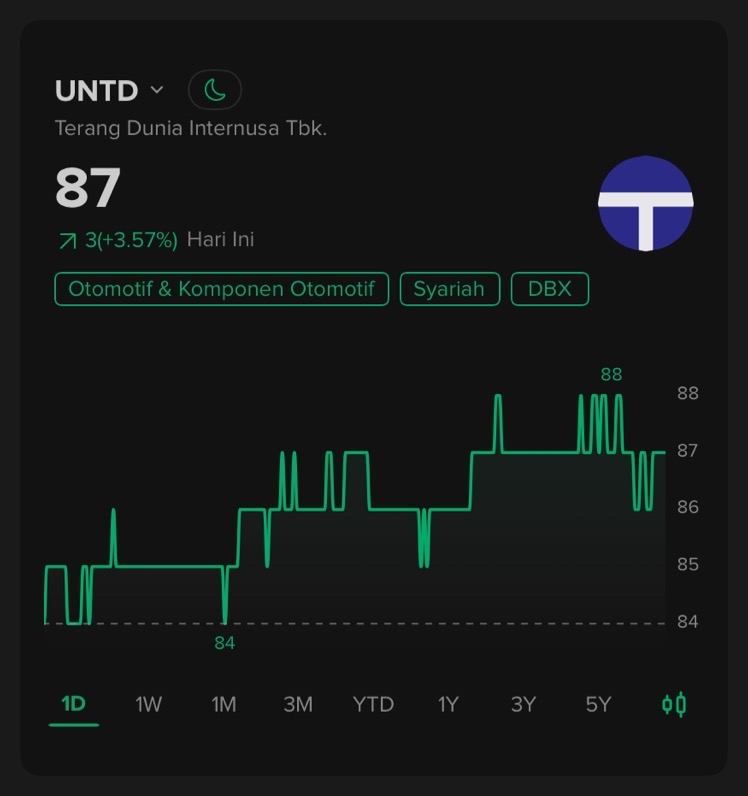The width and height of the screenshot is (748, 796).
Task: Open the Otomotif & Komponen Otomotif chip
Action: [x=221, y=289]
